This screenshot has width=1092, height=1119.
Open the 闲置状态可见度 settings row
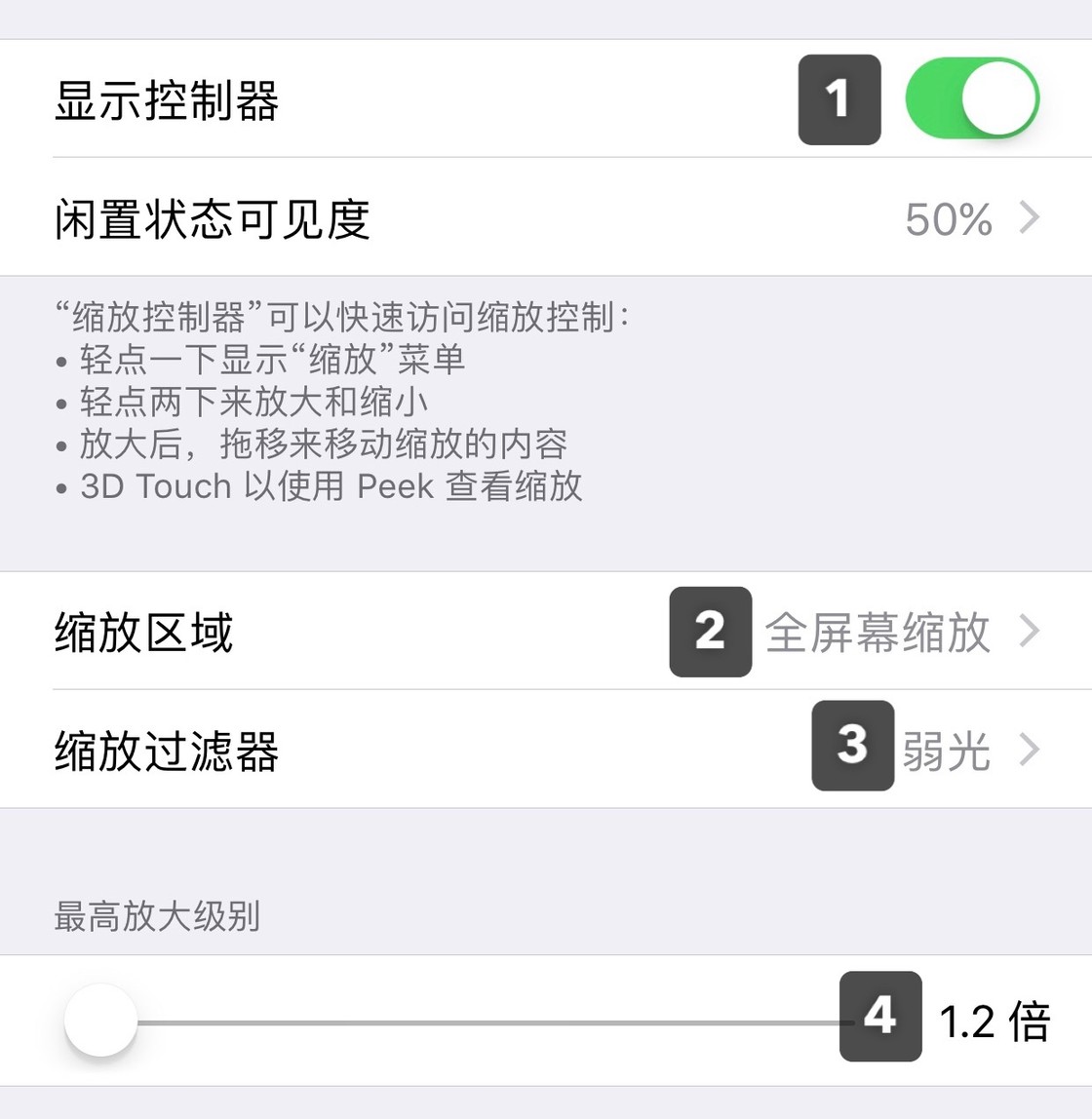pos(546,218)
